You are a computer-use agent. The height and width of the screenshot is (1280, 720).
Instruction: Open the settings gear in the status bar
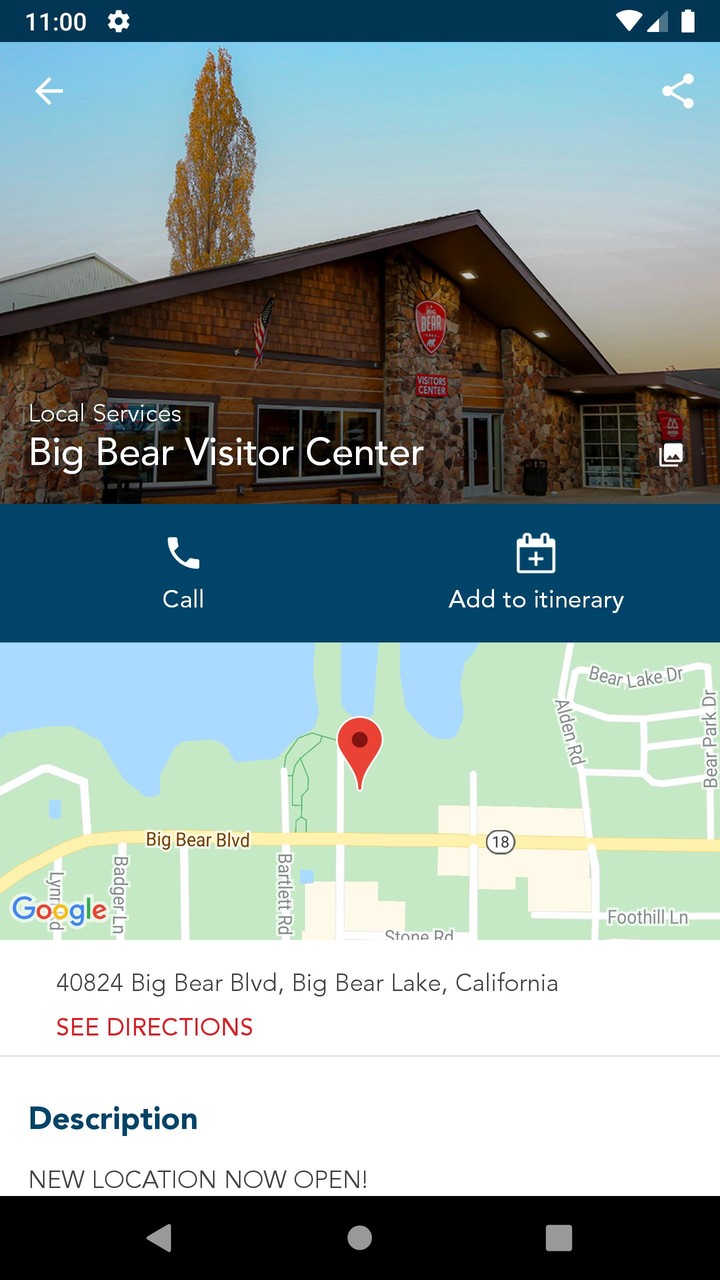pyautogui.click(x=118, y=20)
